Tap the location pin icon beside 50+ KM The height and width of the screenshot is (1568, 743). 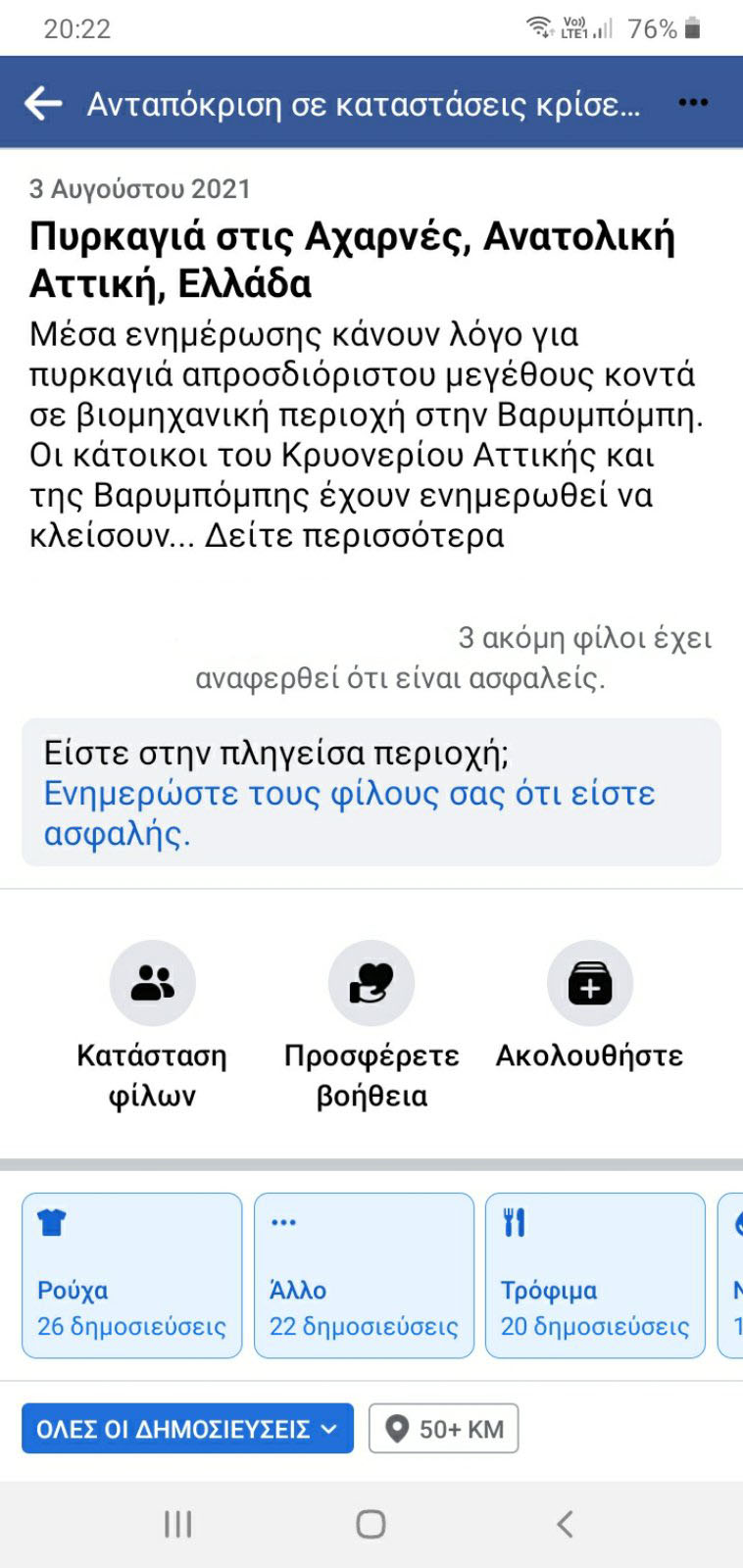point(398,1429)
